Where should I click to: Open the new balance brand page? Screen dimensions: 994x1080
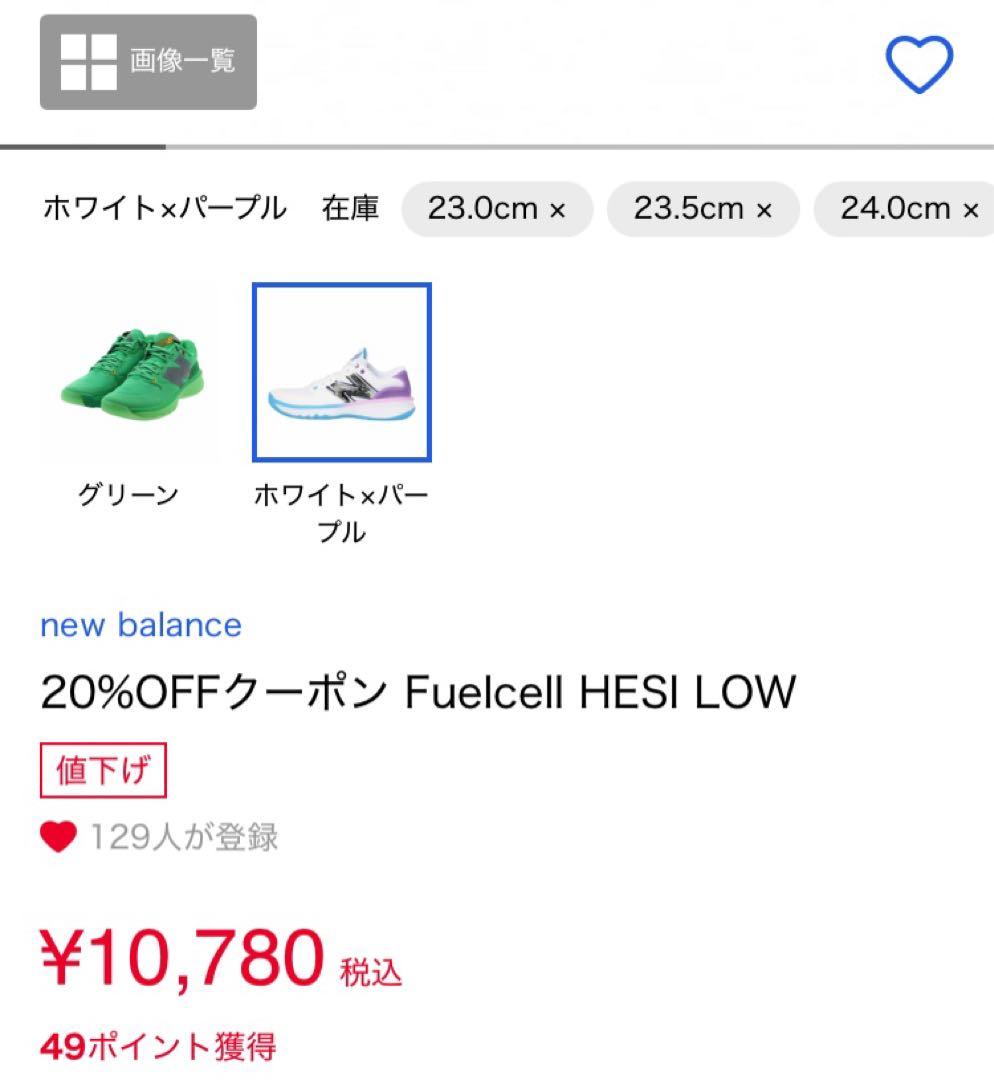tap(140, 625)
